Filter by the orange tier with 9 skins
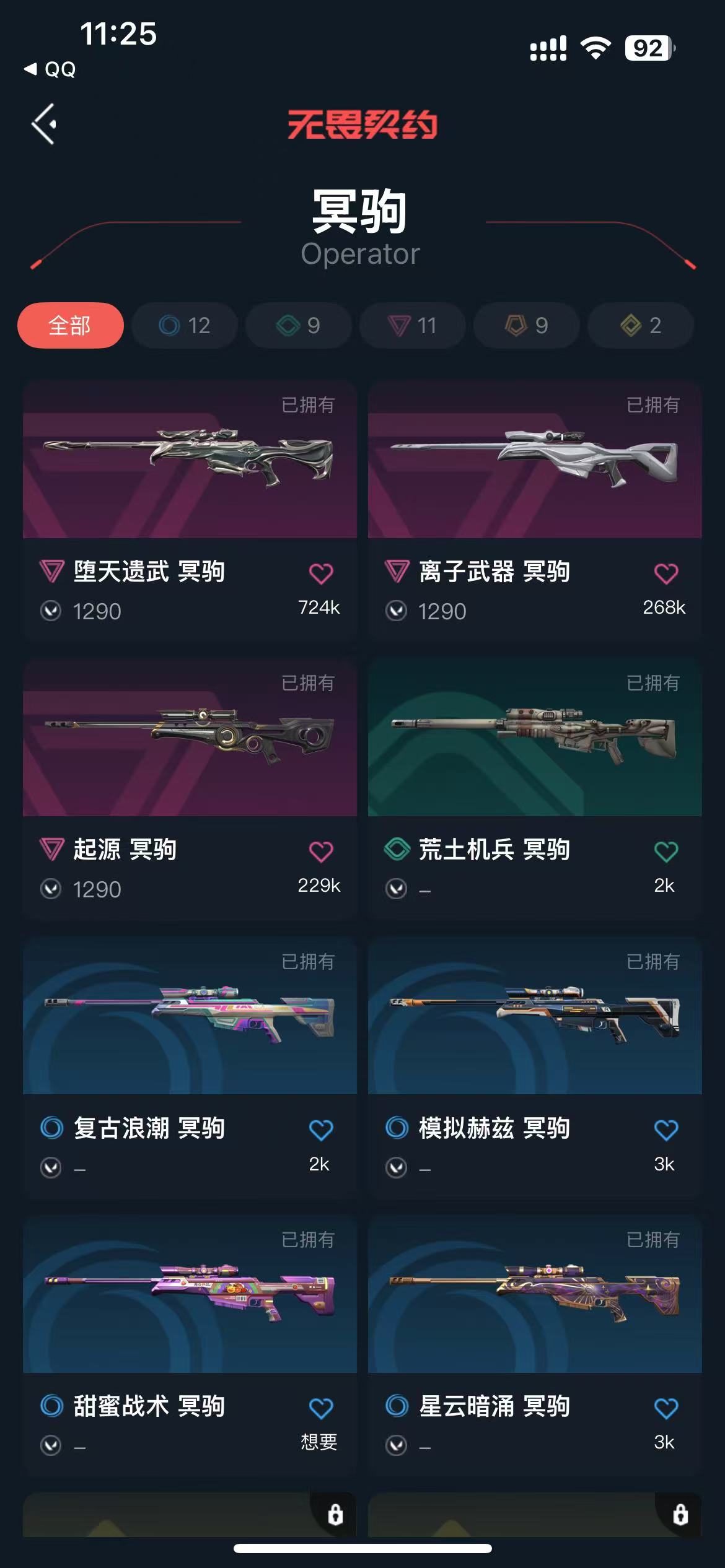 tap(527, 325)
